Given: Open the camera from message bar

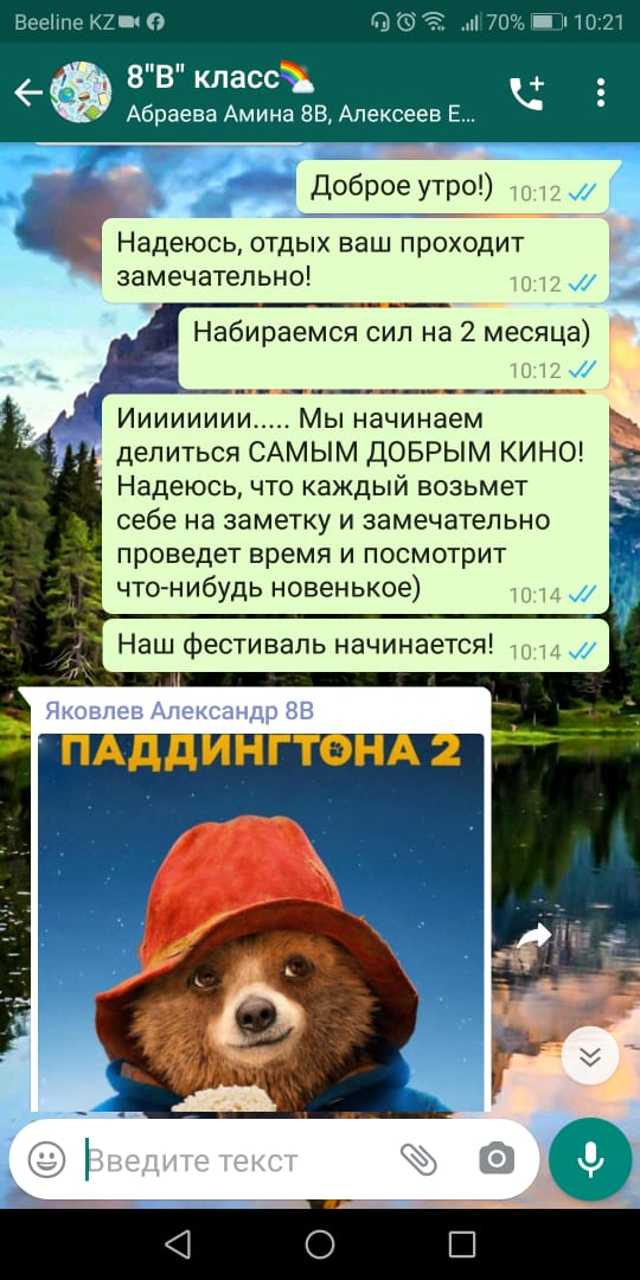Looking at the screenshot, I should pos(496,1160).
